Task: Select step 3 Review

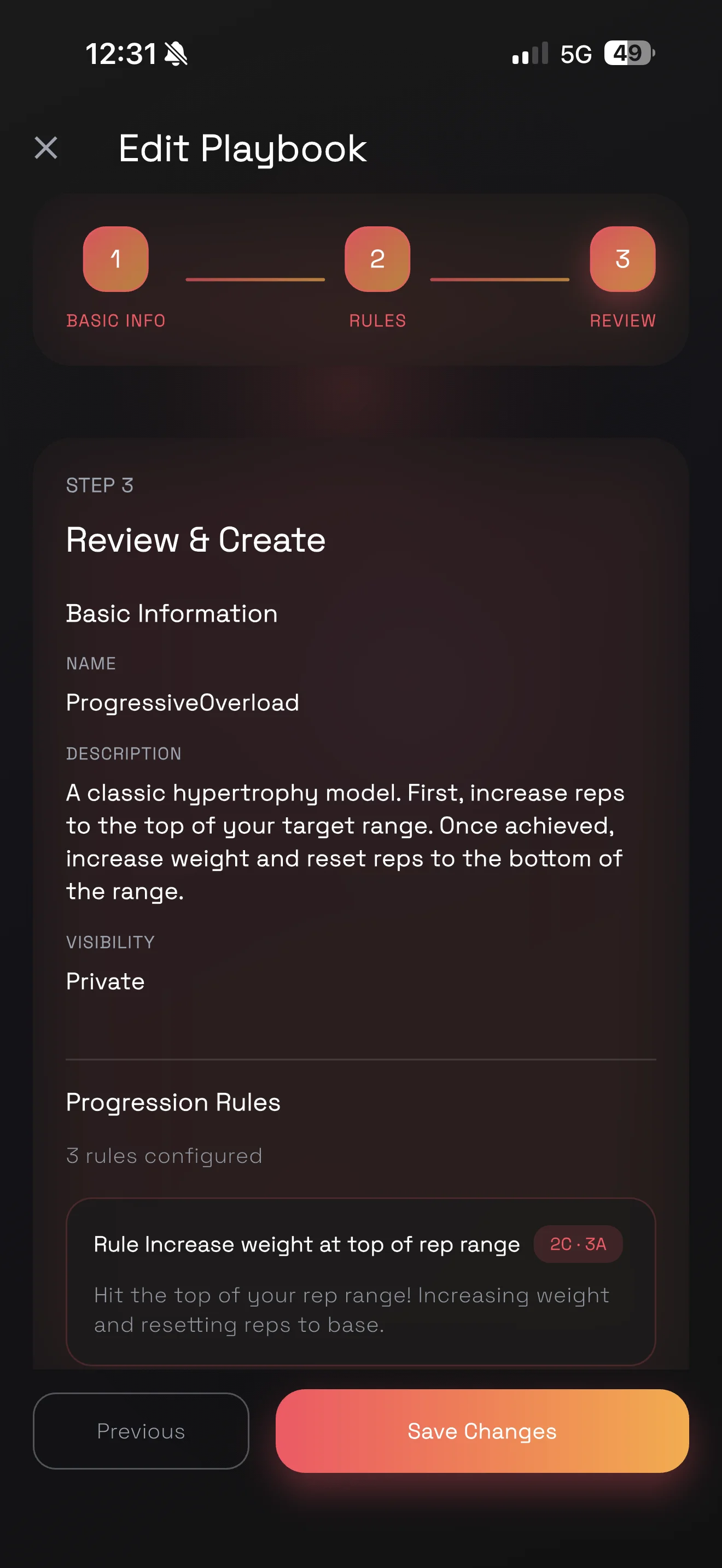Action: point(622,259)
